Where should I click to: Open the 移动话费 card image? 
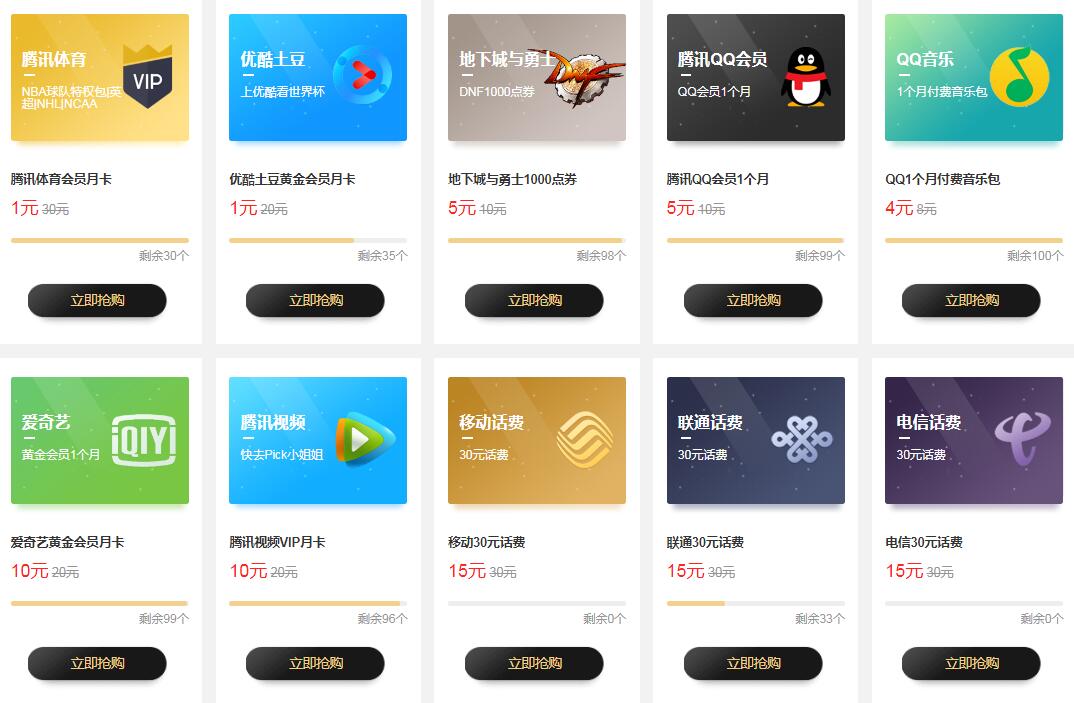(537, 440)
